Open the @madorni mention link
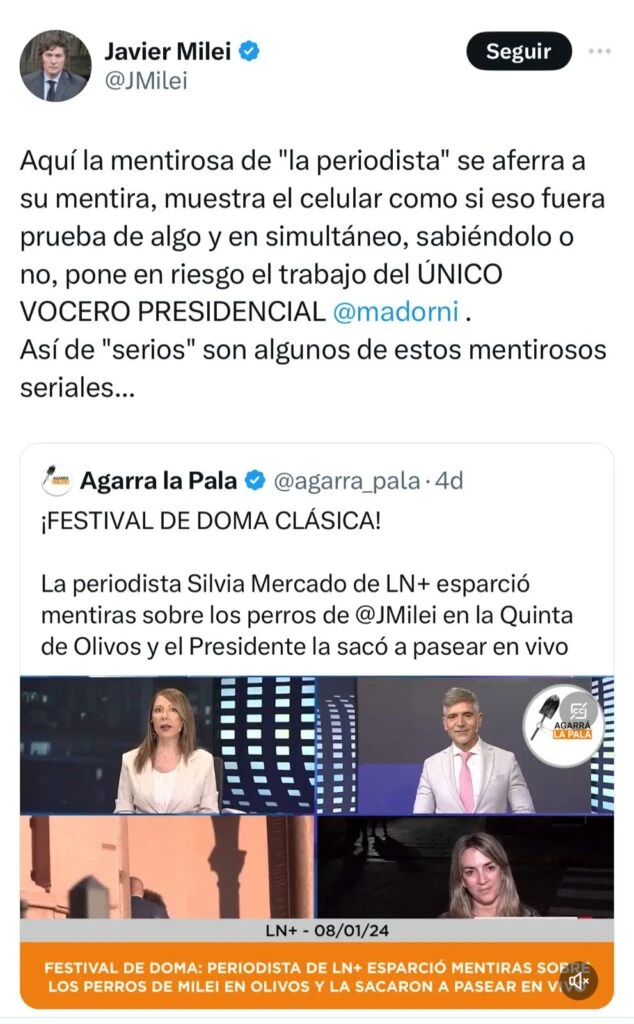 click(x=394, y=311)
